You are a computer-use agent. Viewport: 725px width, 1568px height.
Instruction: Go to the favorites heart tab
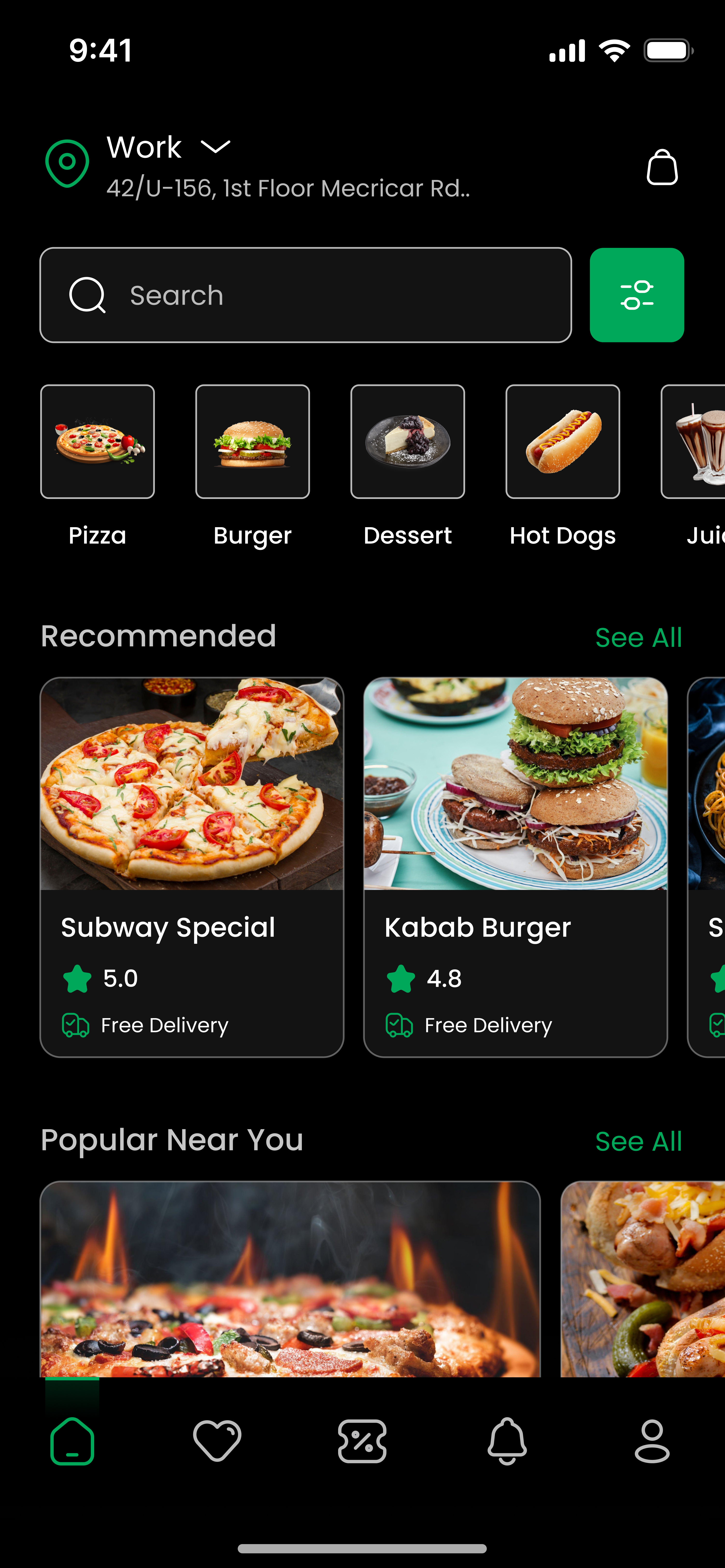pyautogui.click(x=217, y=1441)
